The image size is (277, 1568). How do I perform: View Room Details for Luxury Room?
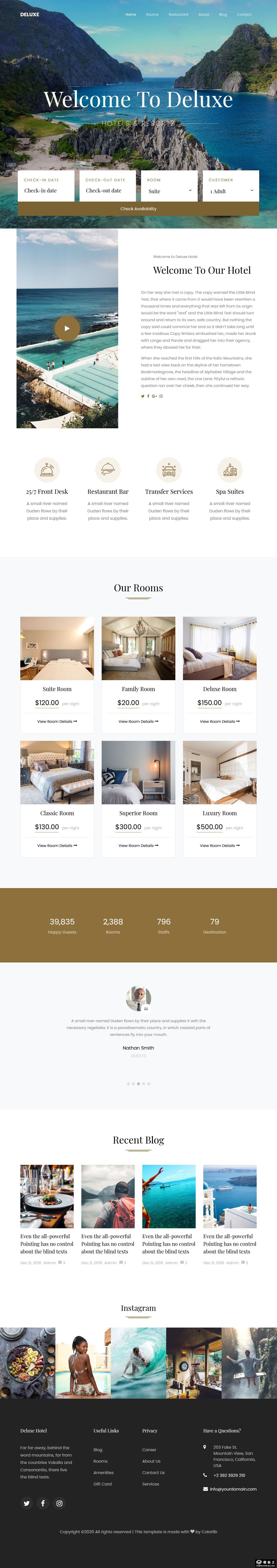[220, 845]
